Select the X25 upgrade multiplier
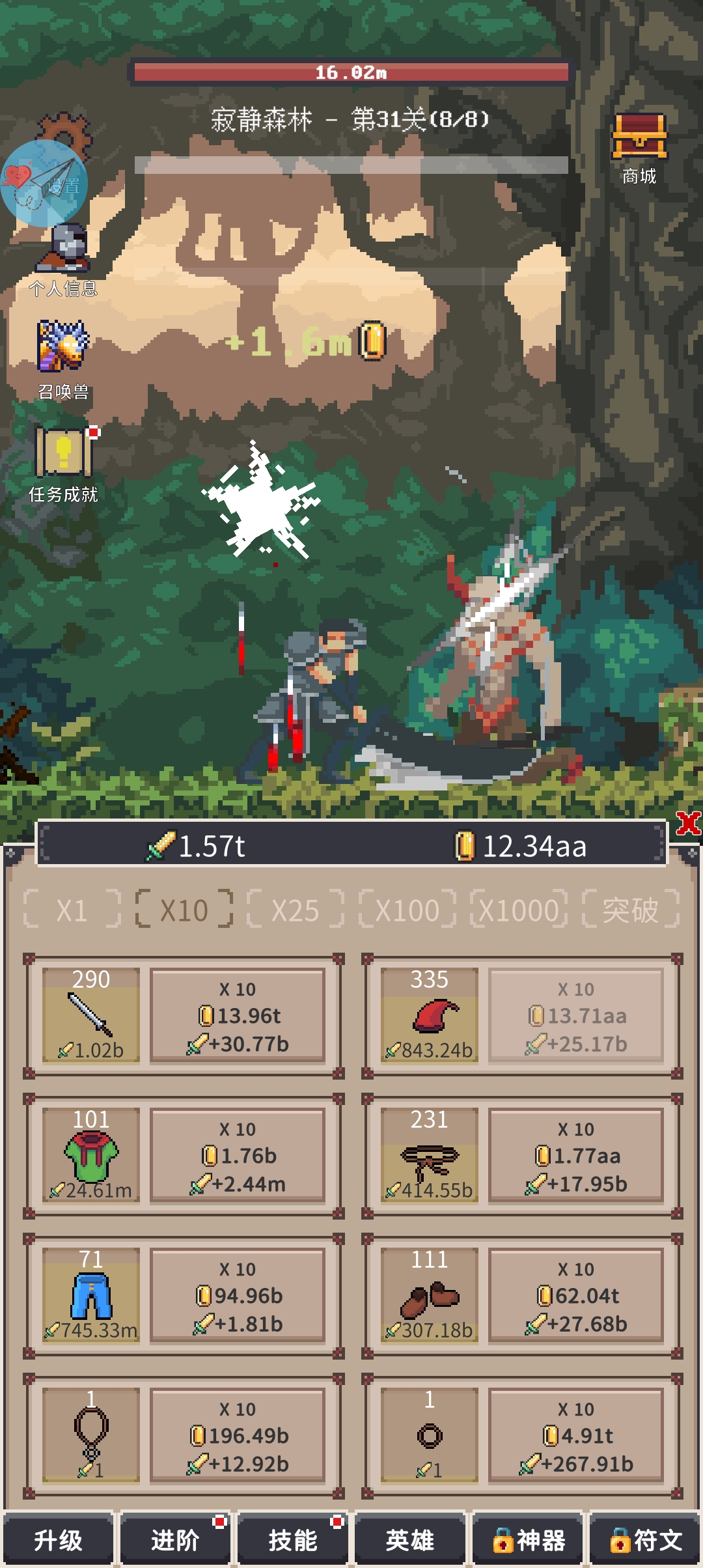Screen dimensions: 703x1568 click(296, 910)
